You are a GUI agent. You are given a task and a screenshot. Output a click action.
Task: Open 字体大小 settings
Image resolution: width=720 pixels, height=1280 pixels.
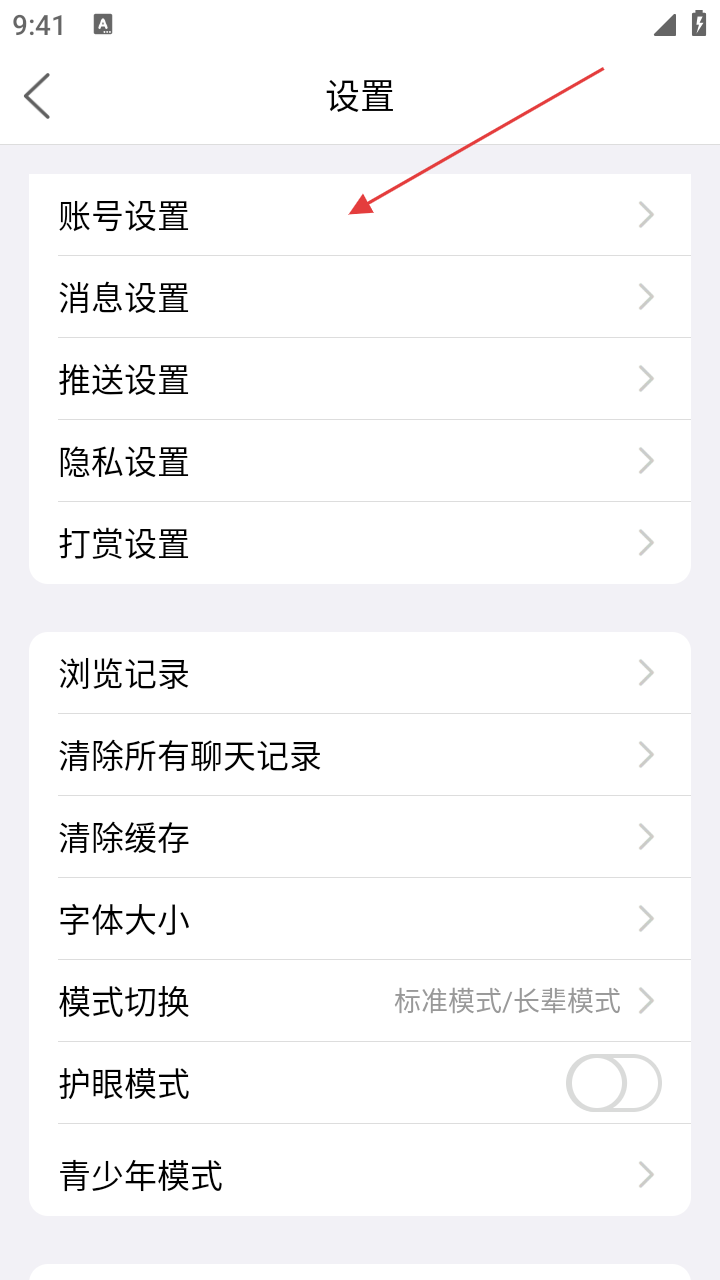pyautogui.click(x=360, y=919)
